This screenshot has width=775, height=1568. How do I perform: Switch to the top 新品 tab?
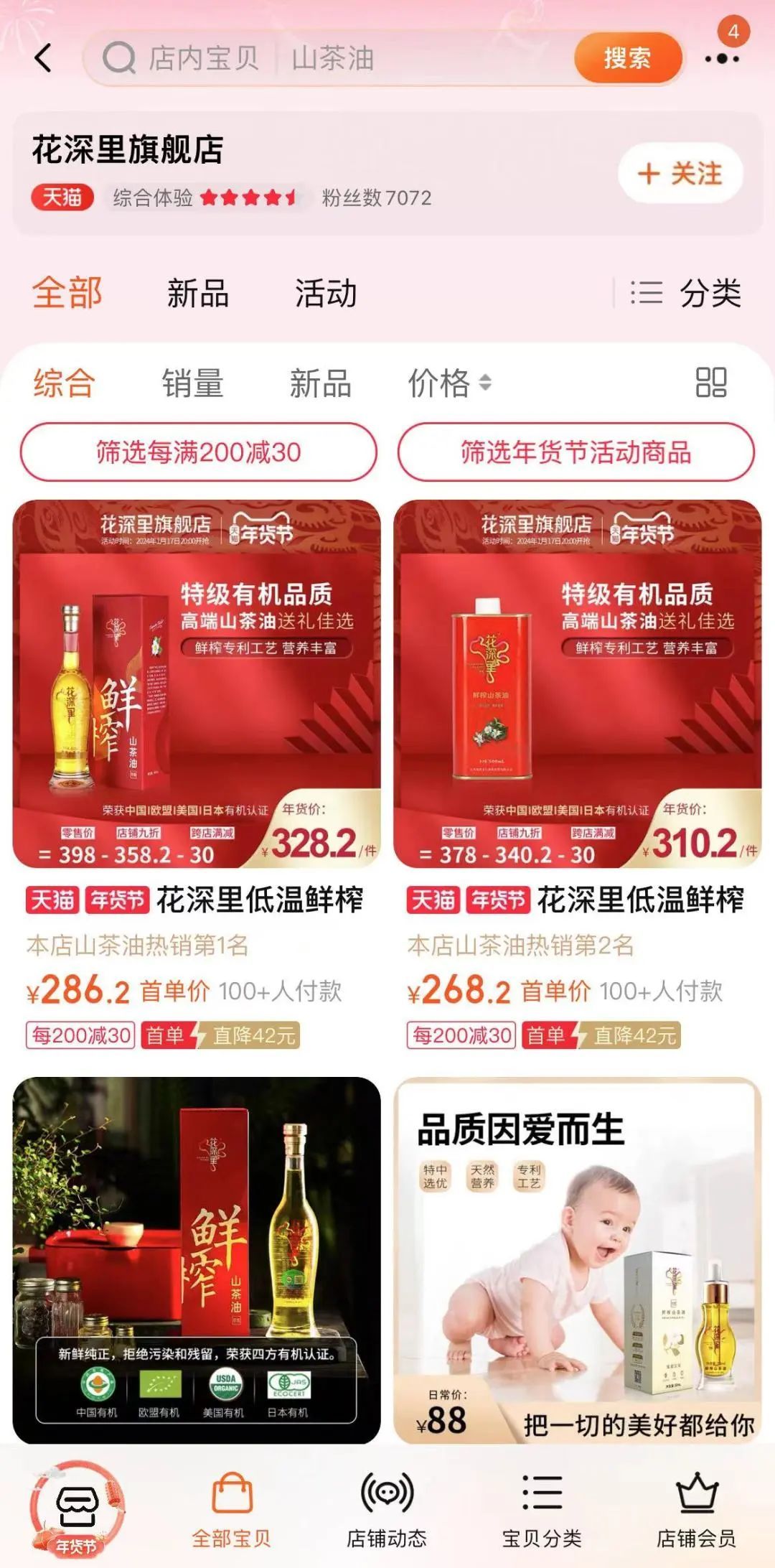pos(197,294)
